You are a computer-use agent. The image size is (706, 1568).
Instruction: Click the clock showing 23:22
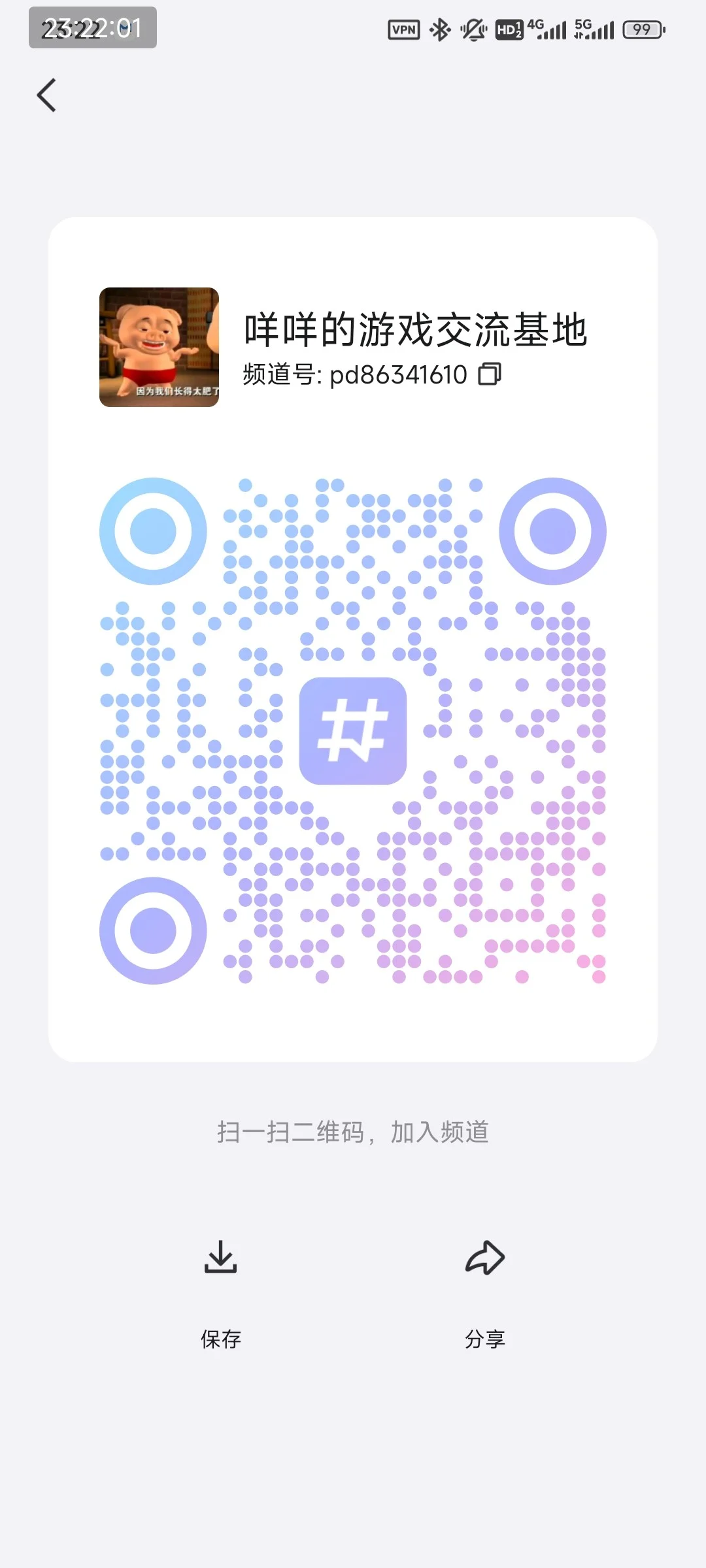(x=92, y=28)
